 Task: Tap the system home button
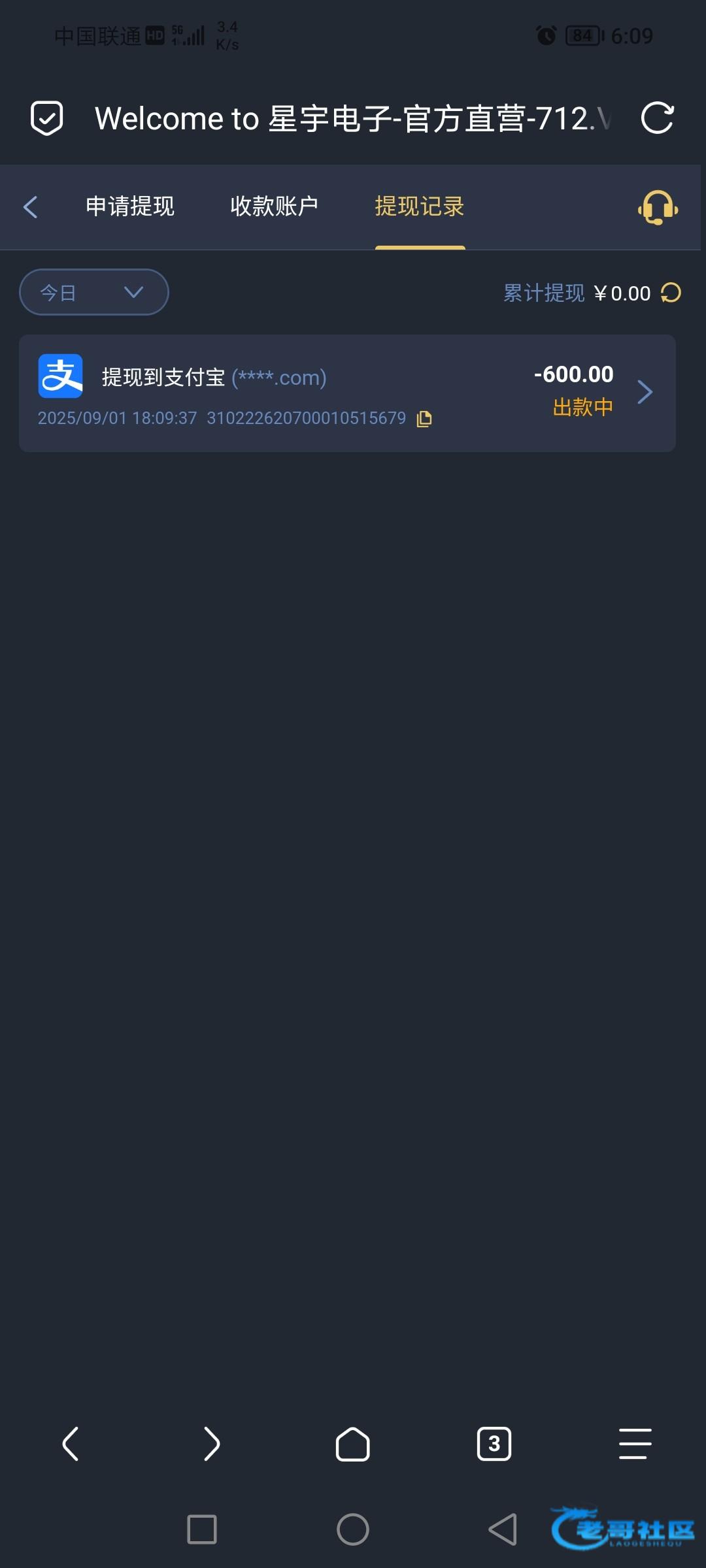(x=353, y=1529)
